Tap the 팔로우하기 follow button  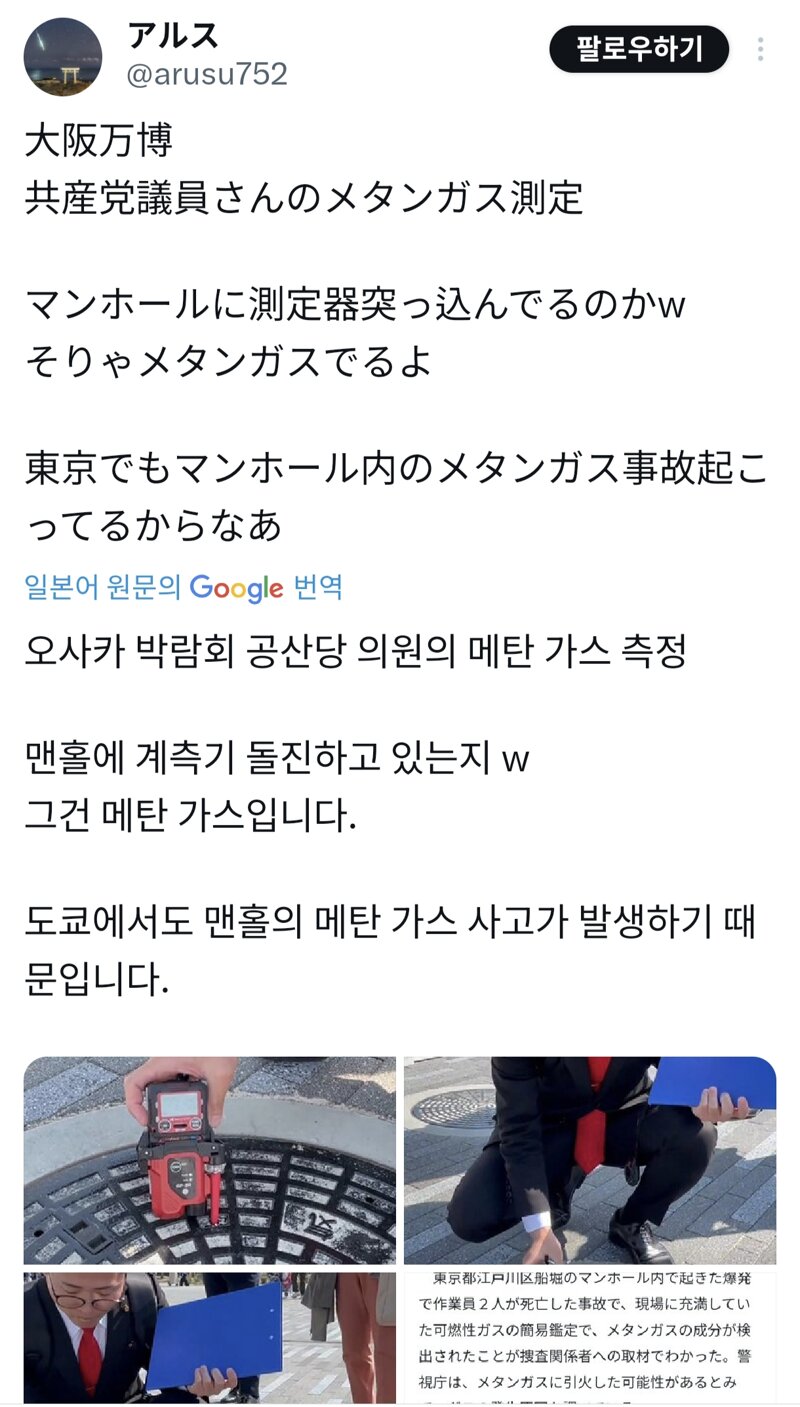638,48
